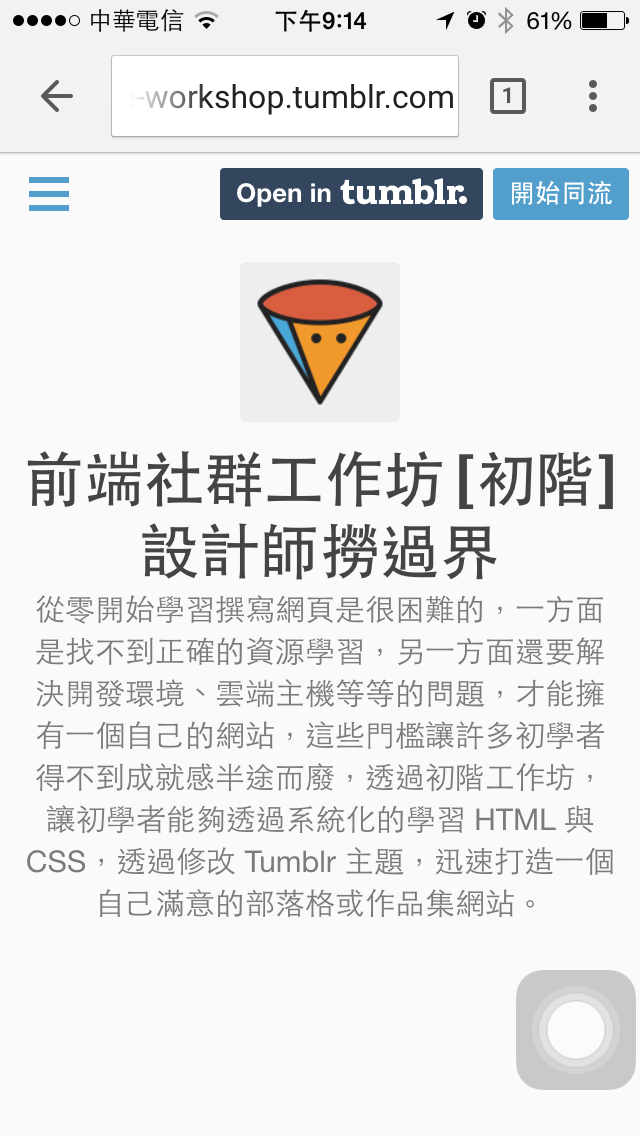This screenshot has width=640, height=1136.
Task: Tap the workshop.tumblr.com address bar
Action: [285, 97]
